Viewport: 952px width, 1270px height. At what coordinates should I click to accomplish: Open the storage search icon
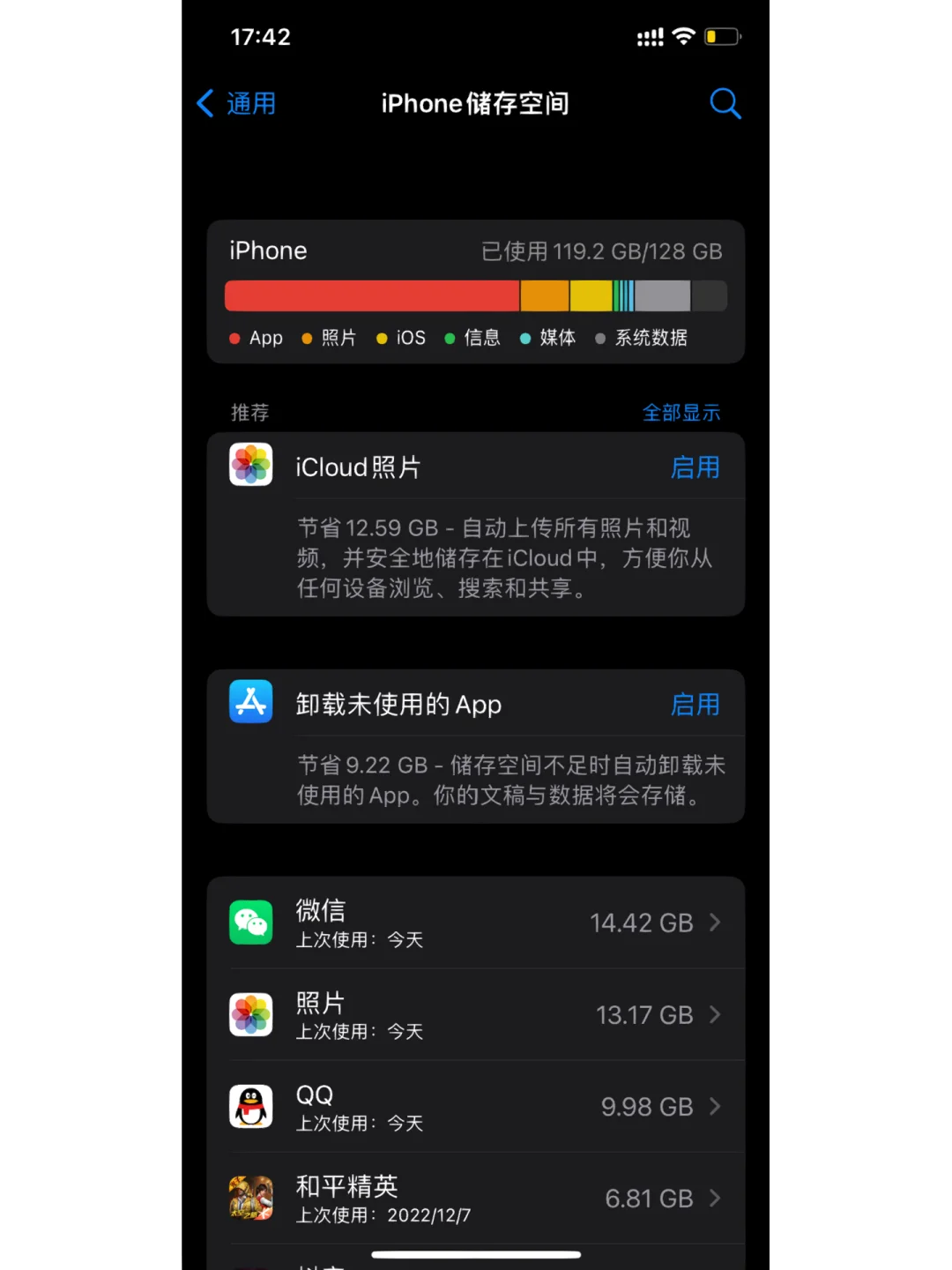click(x=725, y=104)
